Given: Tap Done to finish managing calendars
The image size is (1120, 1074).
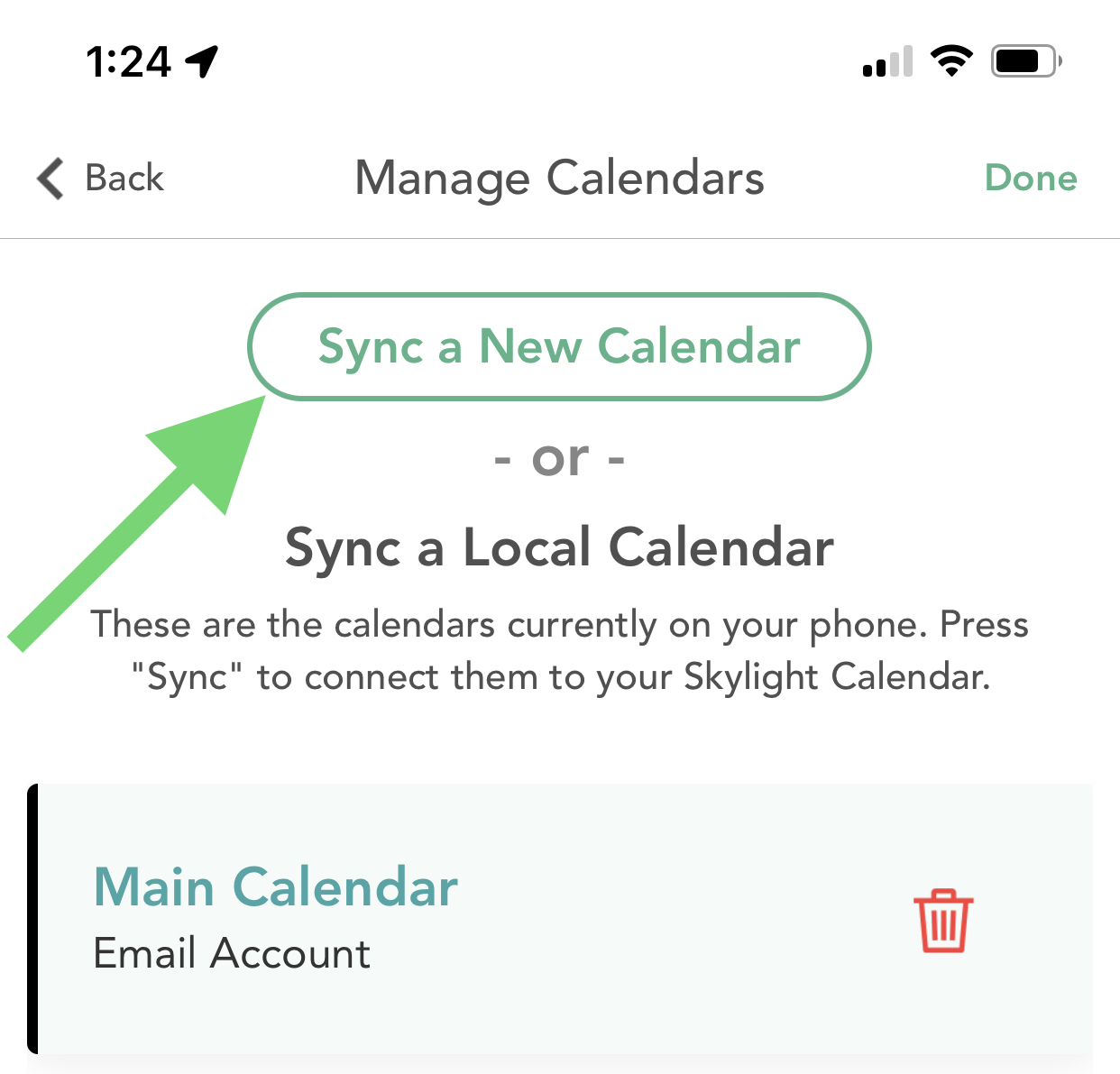Looking at the screenshot, I should coord(1031,178).
